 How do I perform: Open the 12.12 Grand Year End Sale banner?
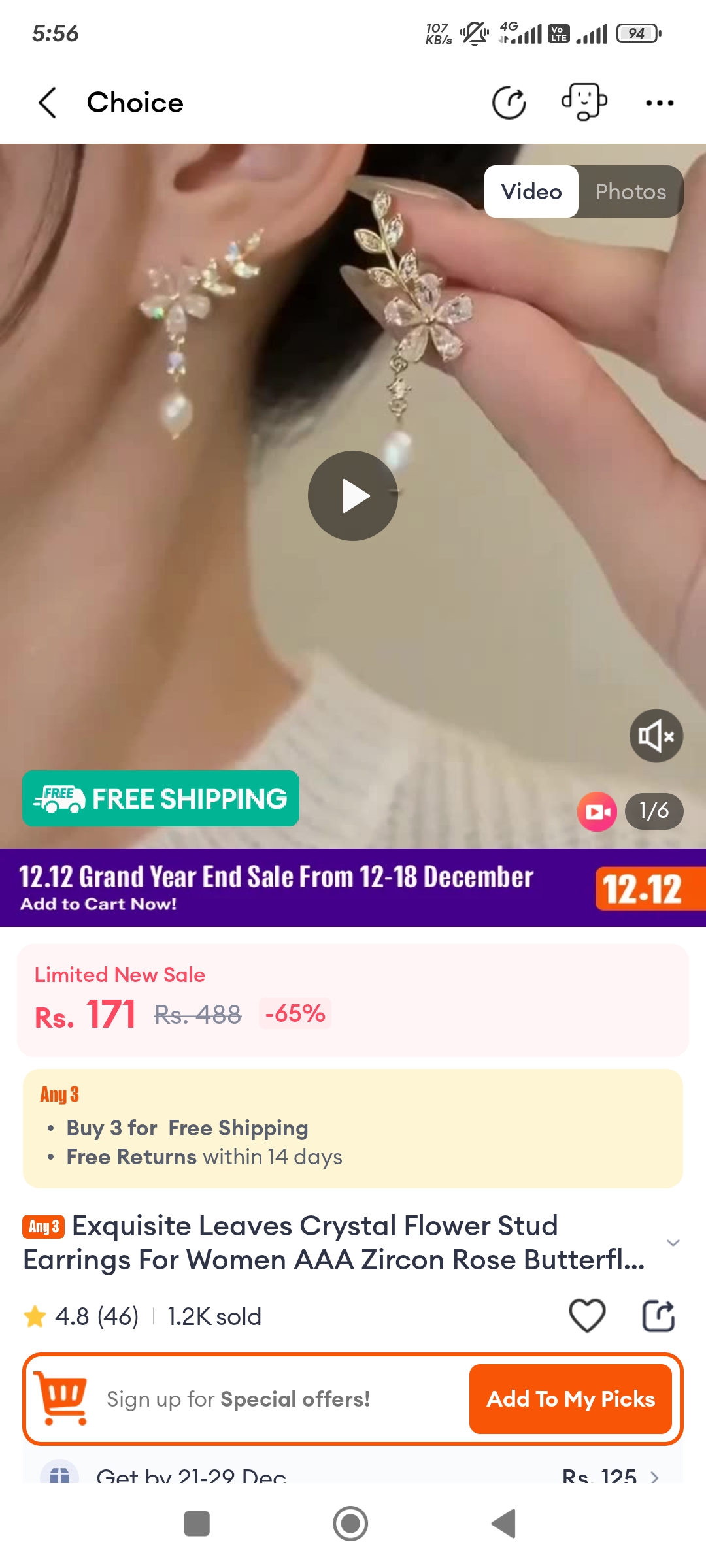[x=353, y=888]
